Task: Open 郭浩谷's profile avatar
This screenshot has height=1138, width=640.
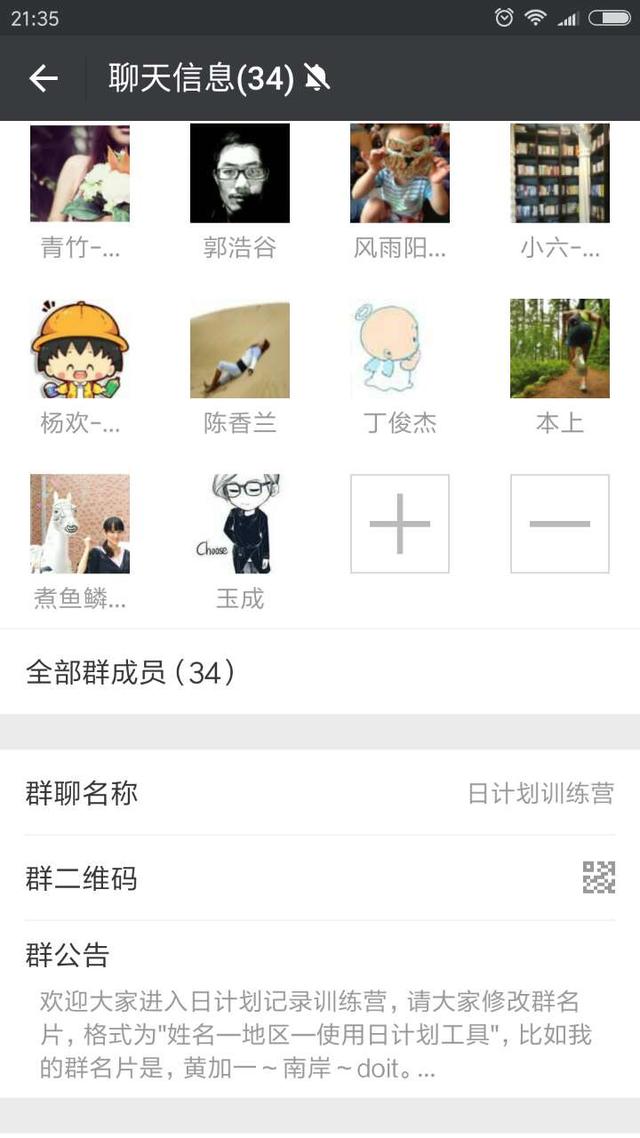Action: click(240, 173)
